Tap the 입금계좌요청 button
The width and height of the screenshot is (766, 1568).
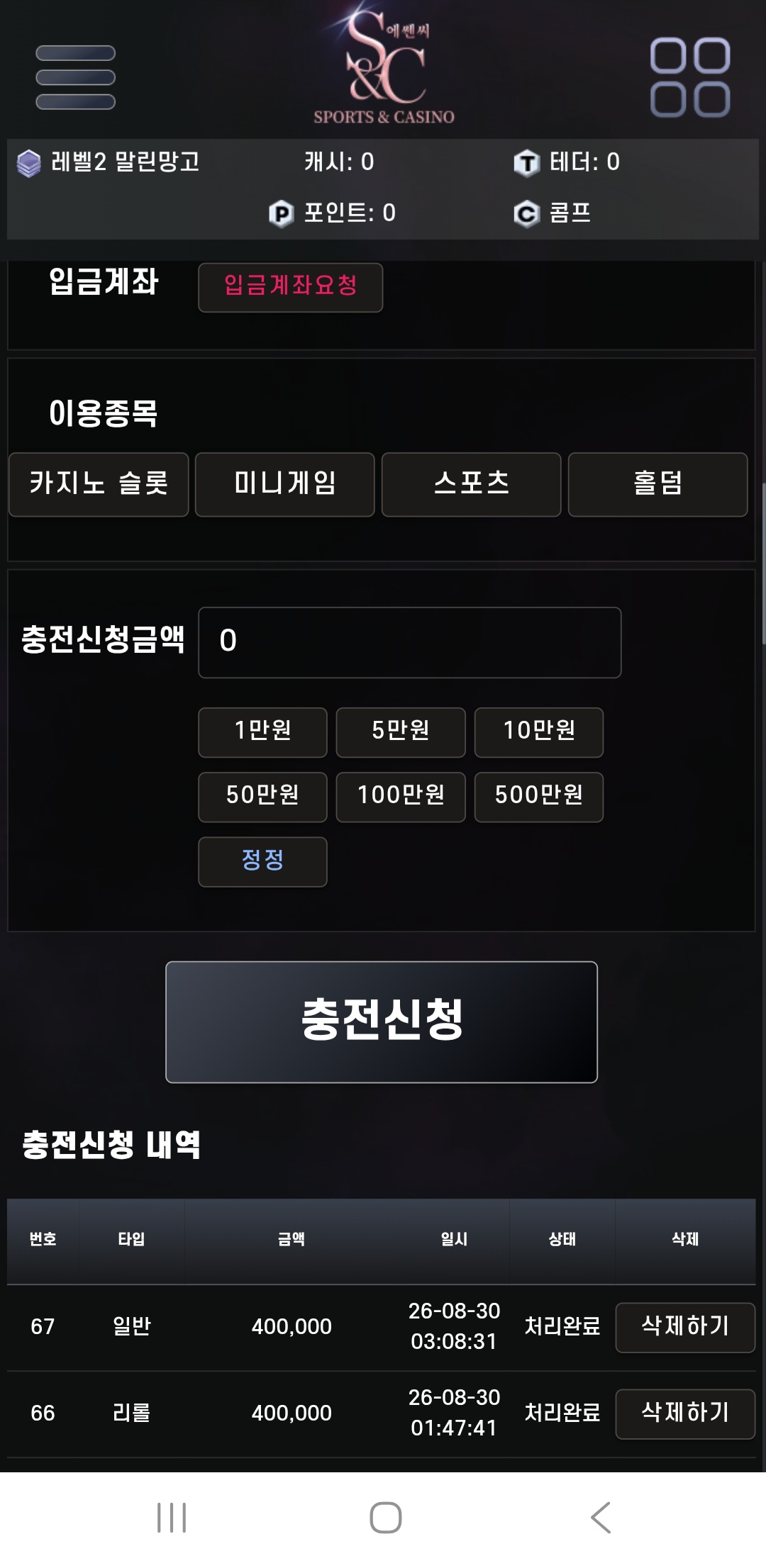[x=291, y=287]
